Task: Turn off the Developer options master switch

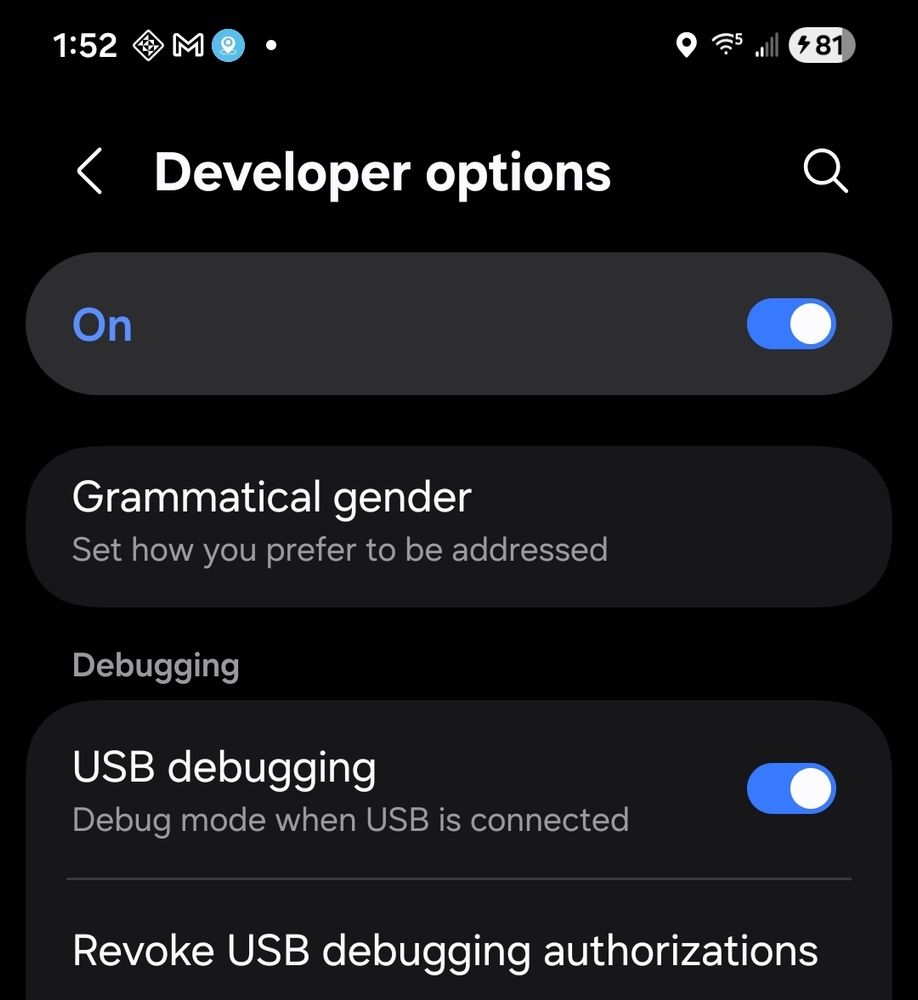Action: 791,324
